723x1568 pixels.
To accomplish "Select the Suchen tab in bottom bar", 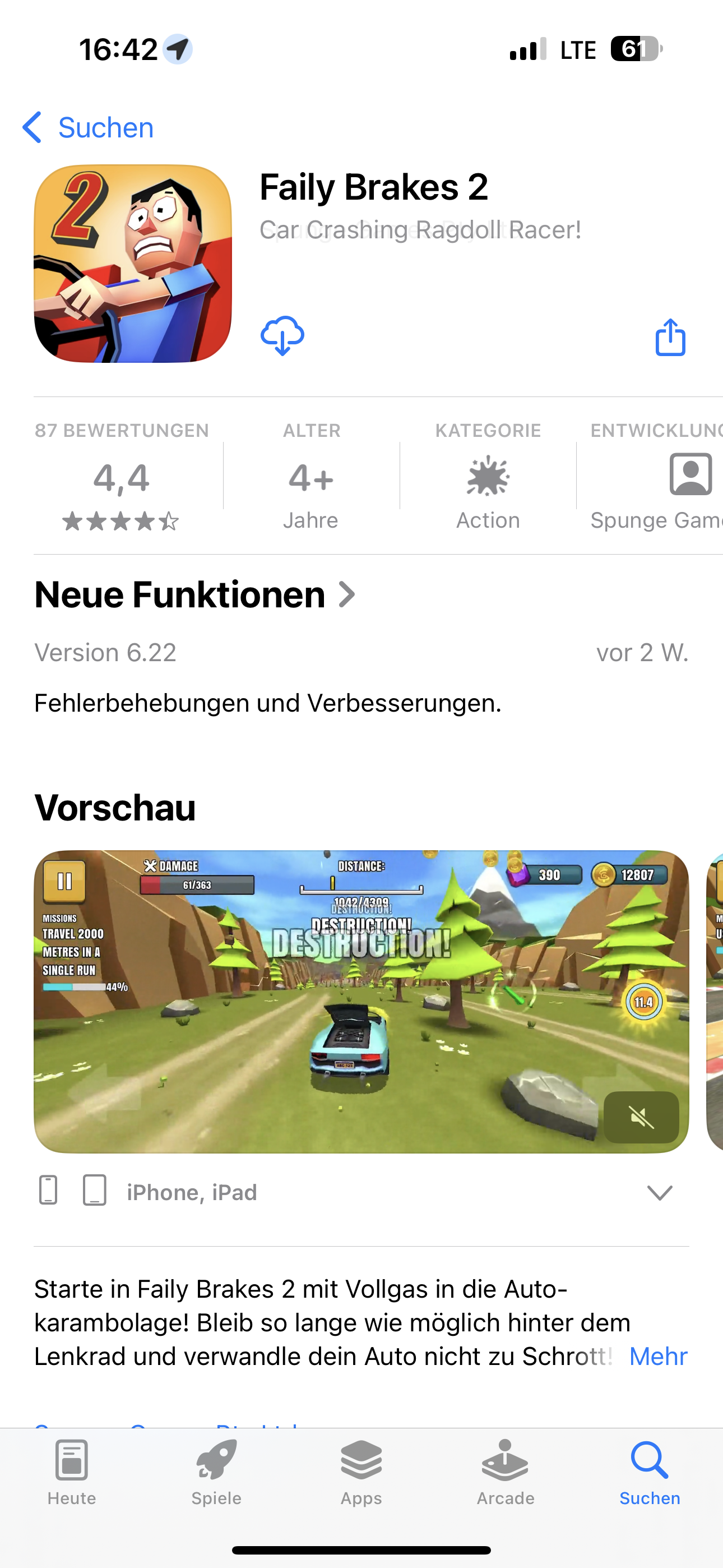I will pyautogui.click(x=650, y=1472).
